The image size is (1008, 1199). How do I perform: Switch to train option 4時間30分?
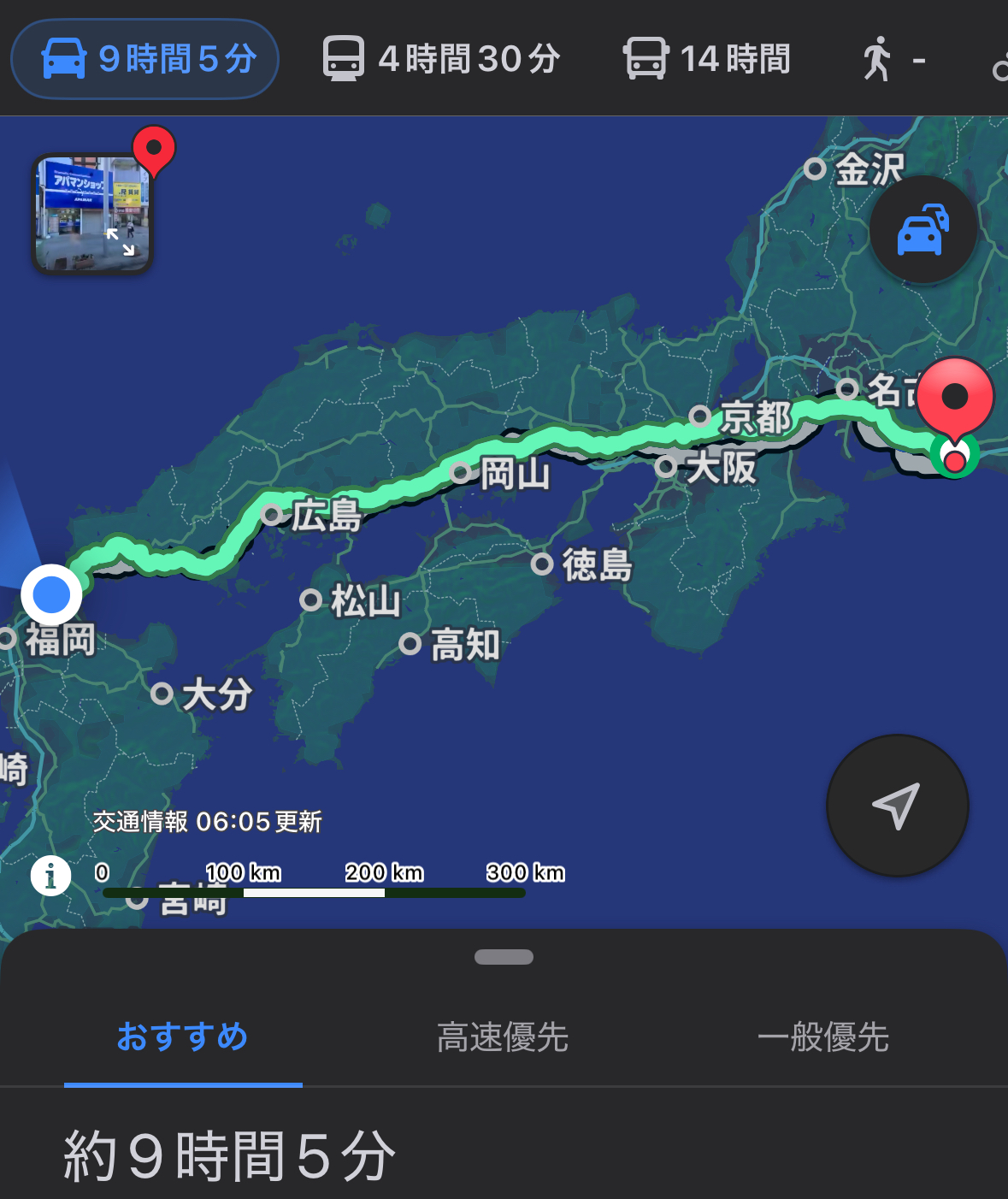[441, 59]
